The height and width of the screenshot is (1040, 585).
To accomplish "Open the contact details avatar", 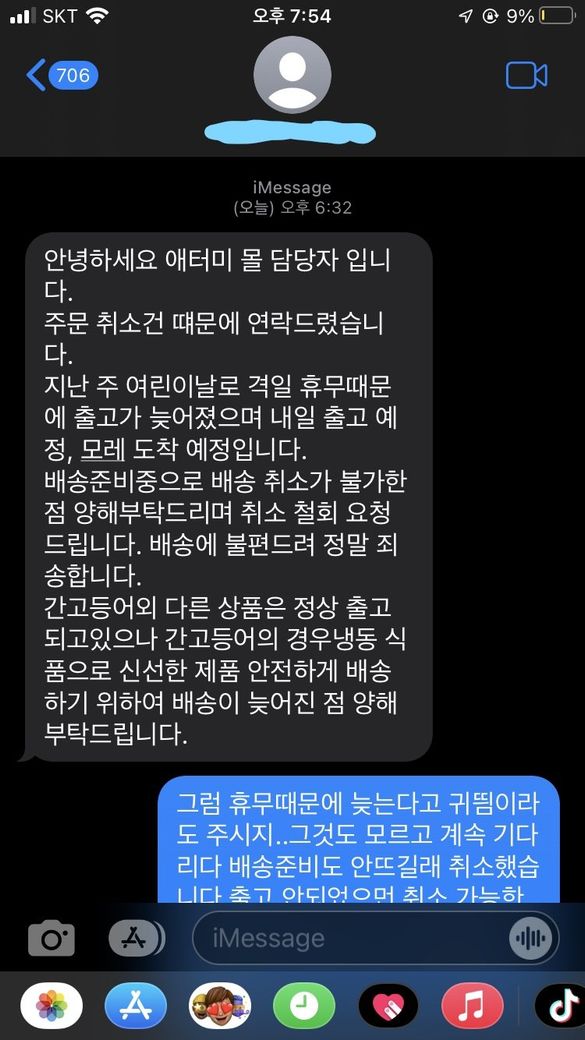I will pyautogui.click(x=292, y=75).
